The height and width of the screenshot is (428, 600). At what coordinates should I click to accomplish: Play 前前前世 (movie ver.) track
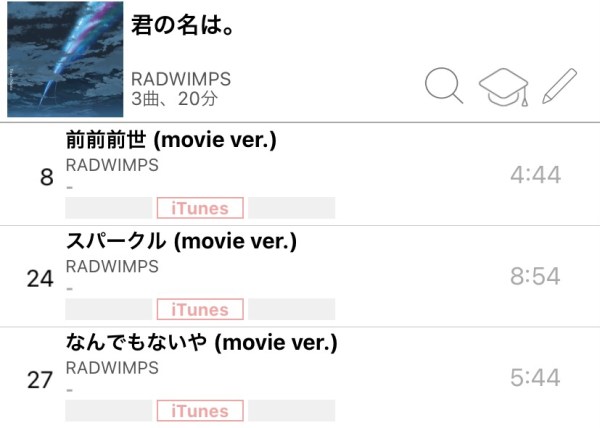[170, 141]
